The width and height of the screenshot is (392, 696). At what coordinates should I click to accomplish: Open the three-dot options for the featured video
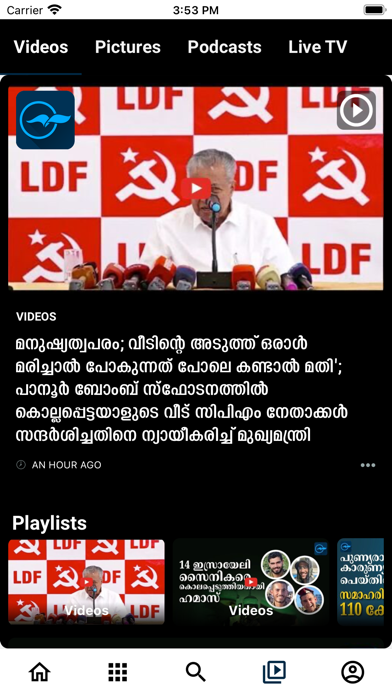coord(368,465)
